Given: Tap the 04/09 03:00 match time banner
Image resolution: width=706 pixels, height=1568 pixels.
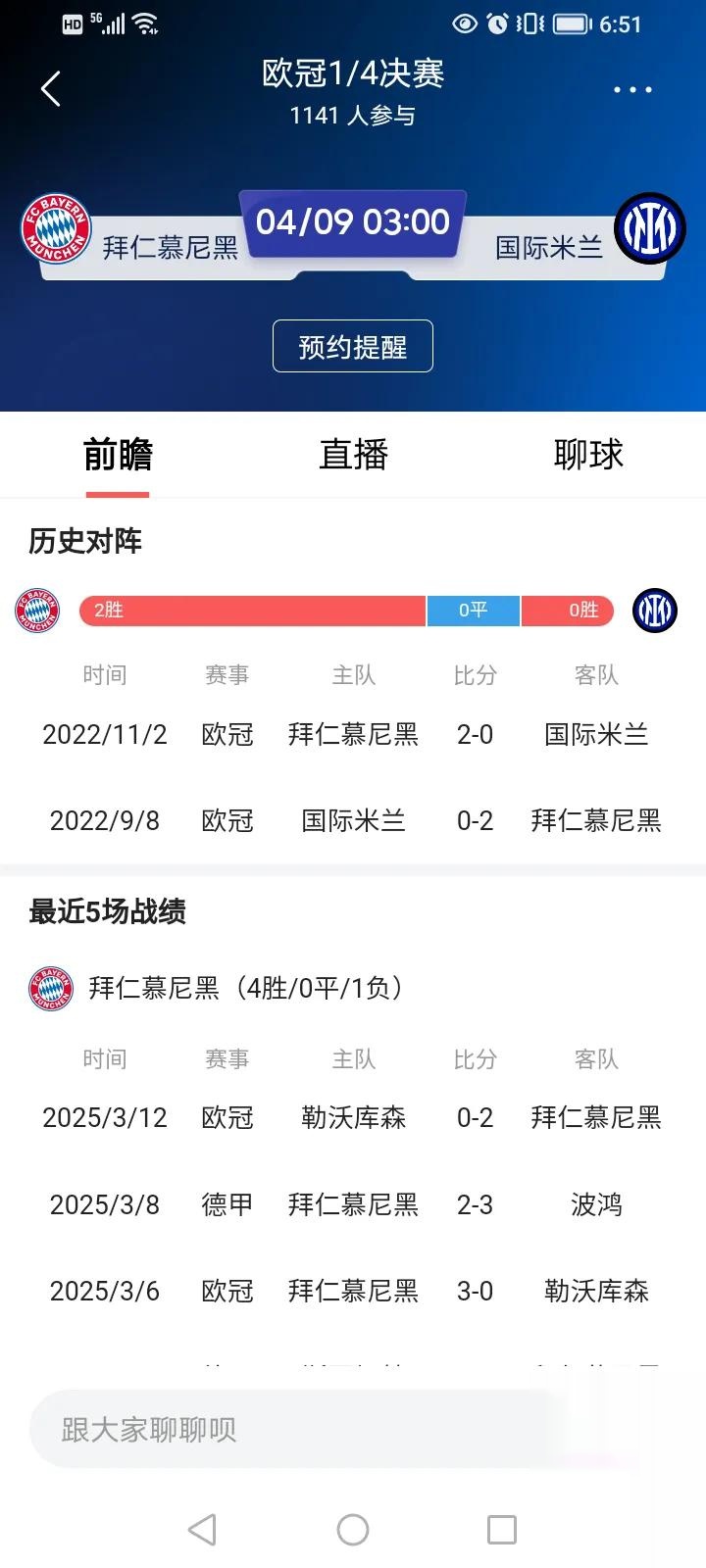Looking at the screenshot, I should (353, 223).
